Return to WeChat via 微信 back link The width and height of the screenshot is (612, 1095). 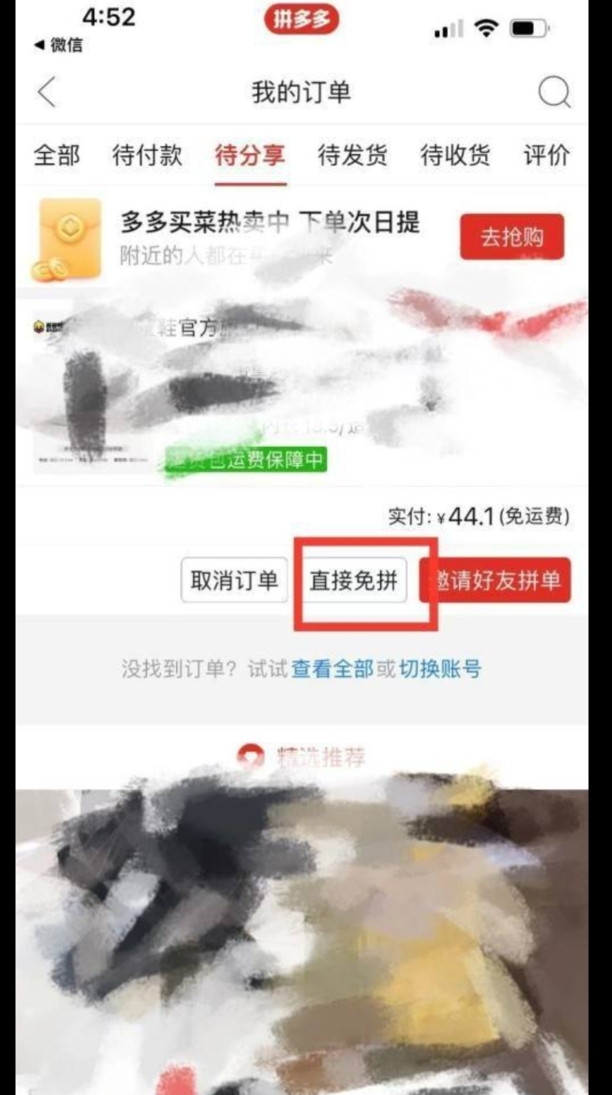(58, 45)
